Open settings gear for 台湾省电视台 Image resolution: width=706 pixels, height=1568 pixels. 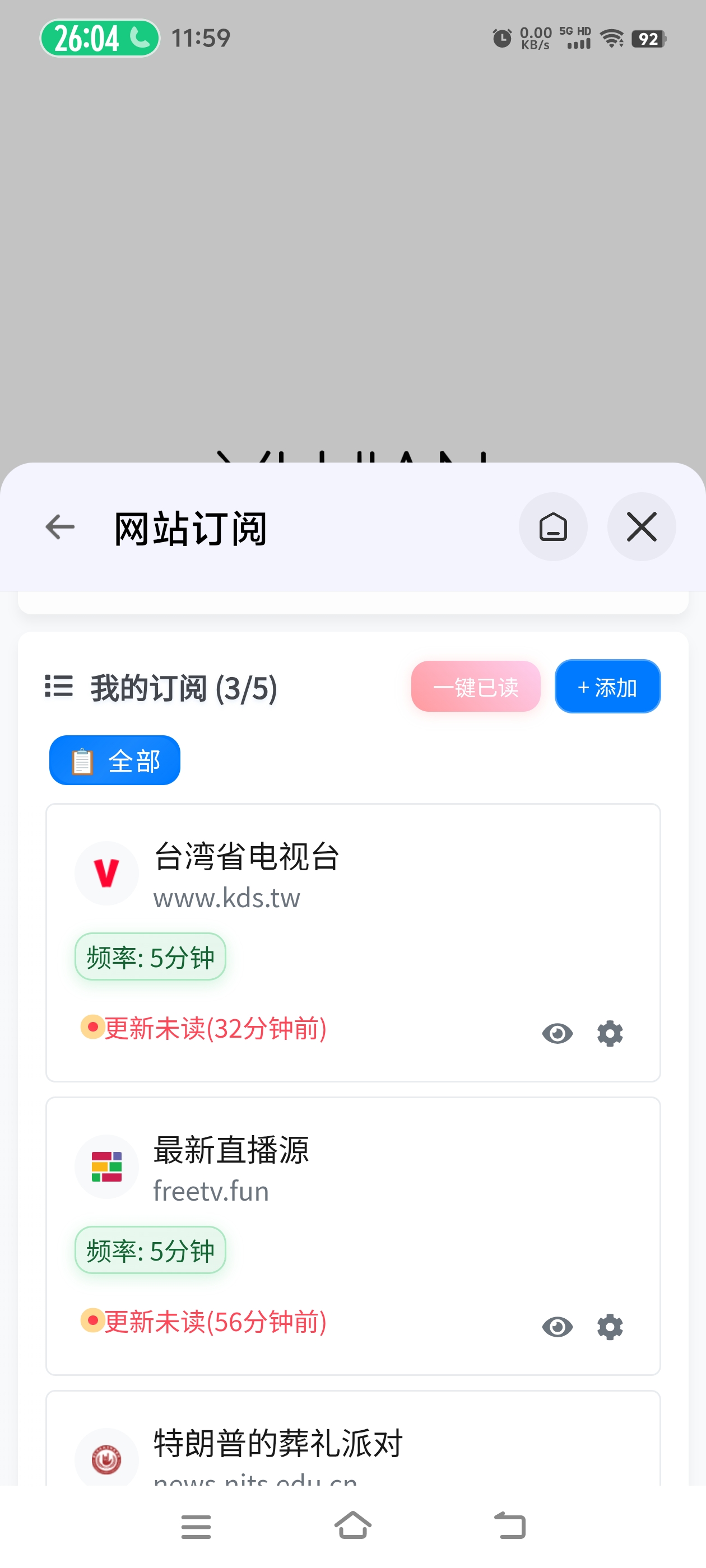pyautogui.click(x=610, y=1033)
